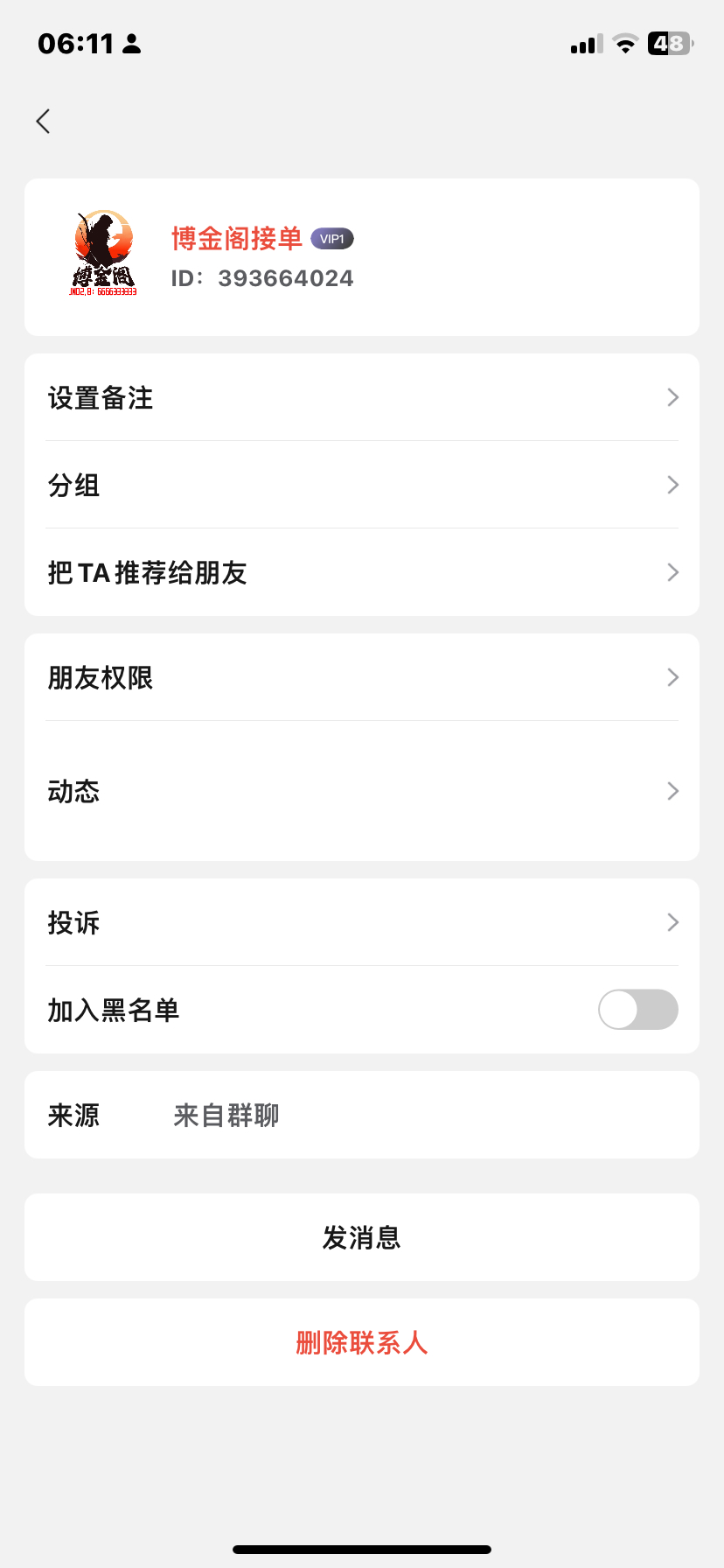Tap the 博金阁接单 profile avatar

tap(103, 254)
